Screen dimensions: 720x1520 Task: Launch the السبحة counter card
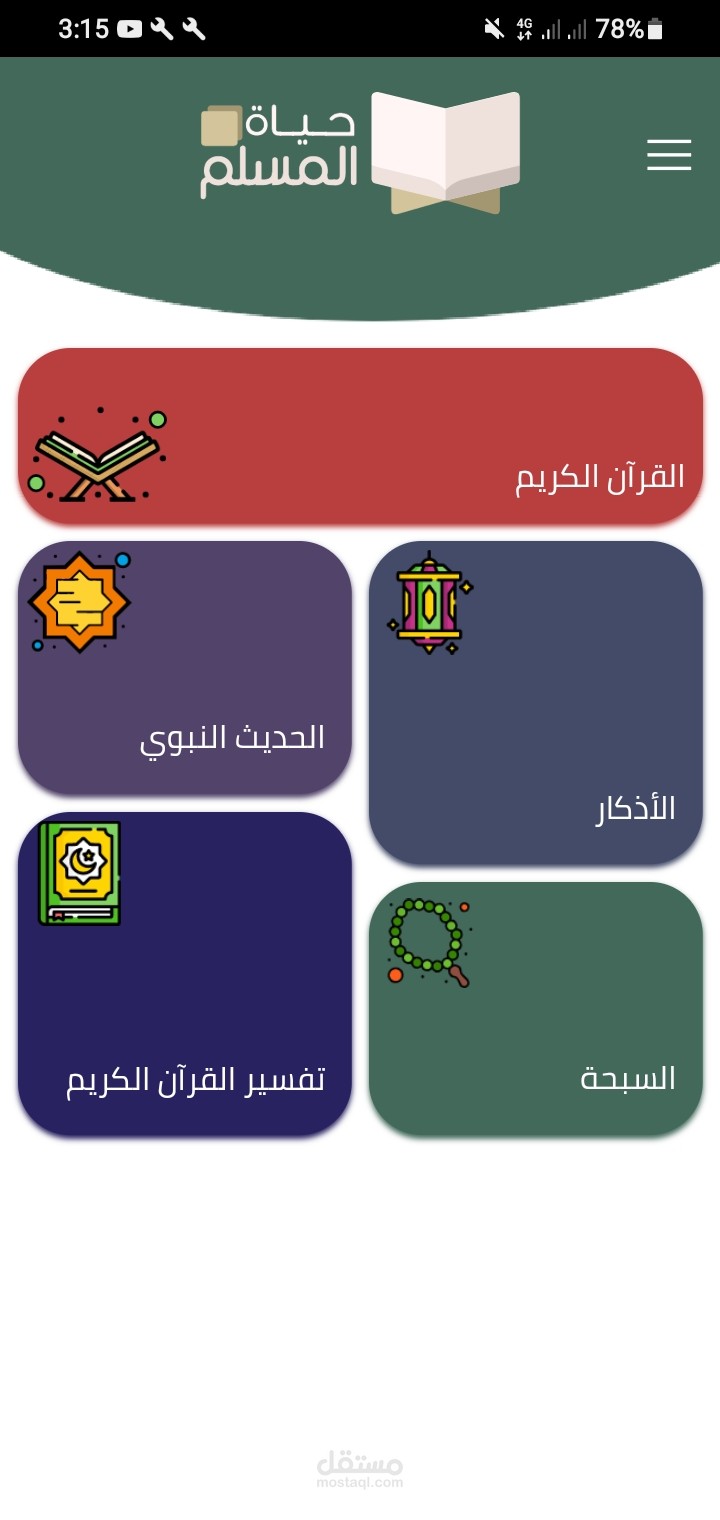pyautogui.click(x=536, y=1008)
